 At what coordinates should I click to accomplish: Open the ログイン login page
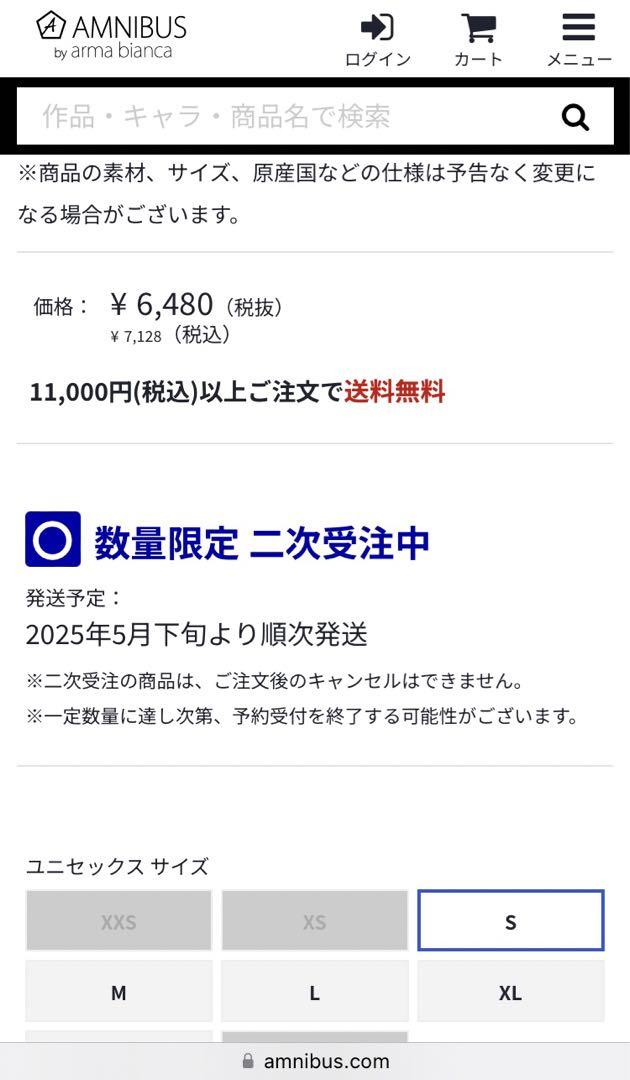(377, 40)
